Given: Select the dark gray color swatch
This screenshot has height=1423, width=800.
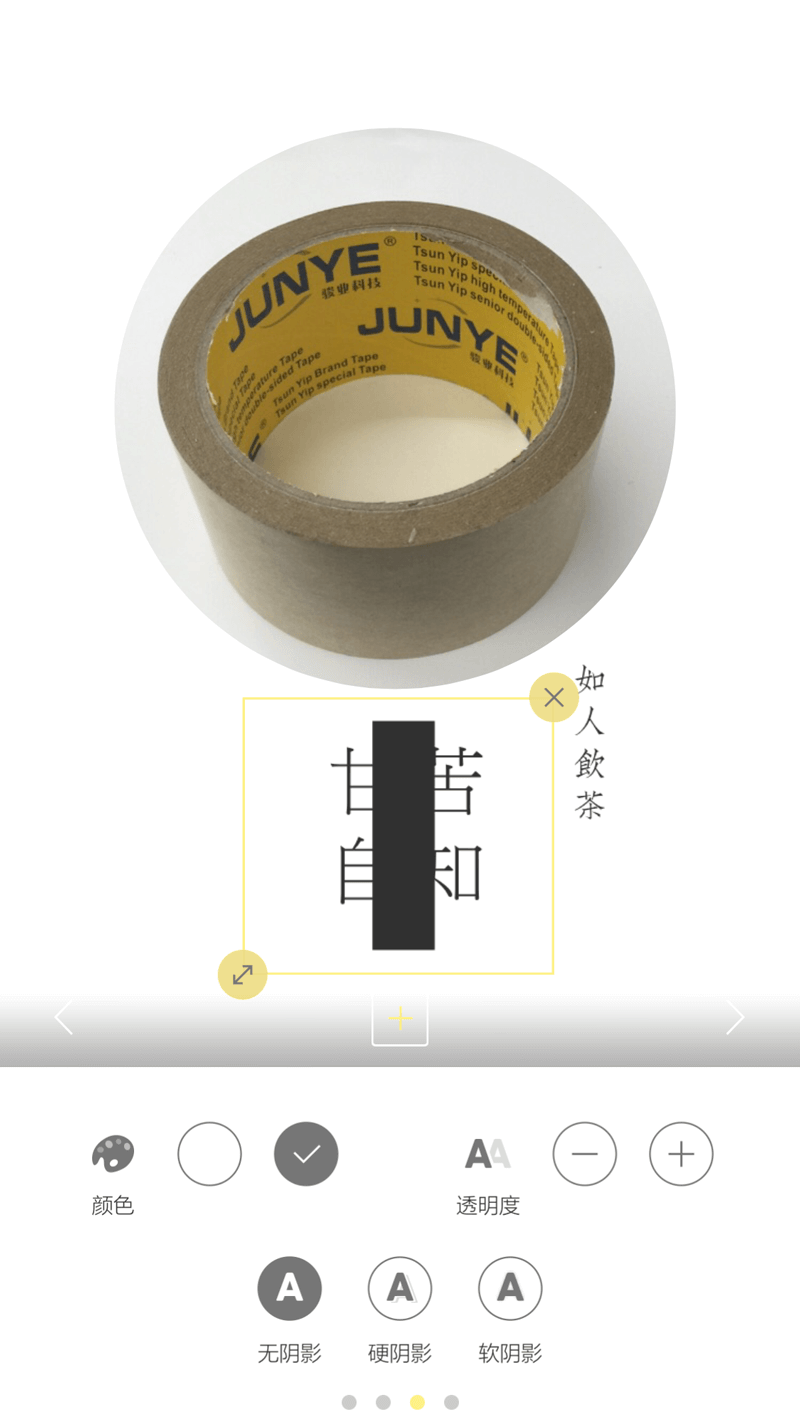Looking at the screenshot, I should [306, 1154].
